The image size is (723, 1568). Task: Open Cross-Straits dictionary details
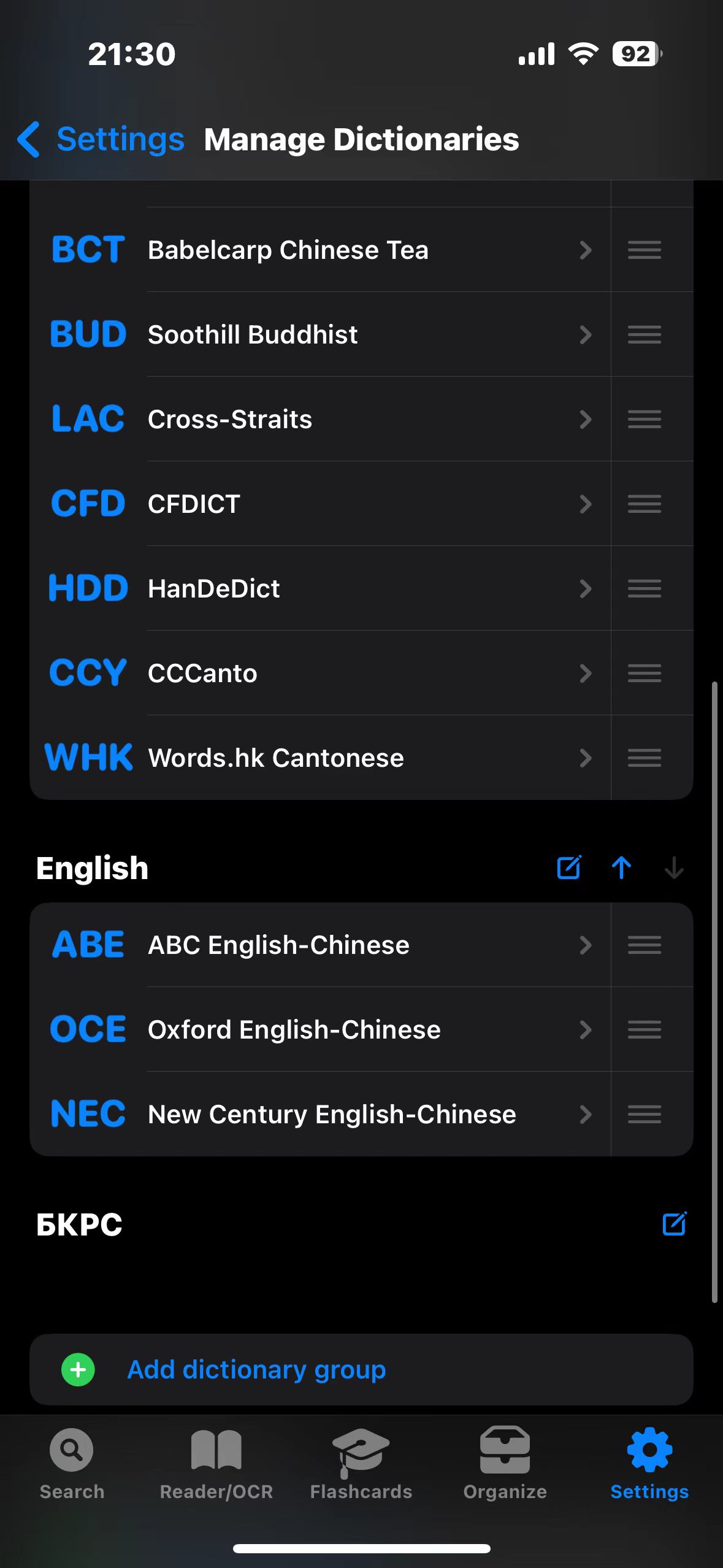pyautogui.click(x=320, y=419)
